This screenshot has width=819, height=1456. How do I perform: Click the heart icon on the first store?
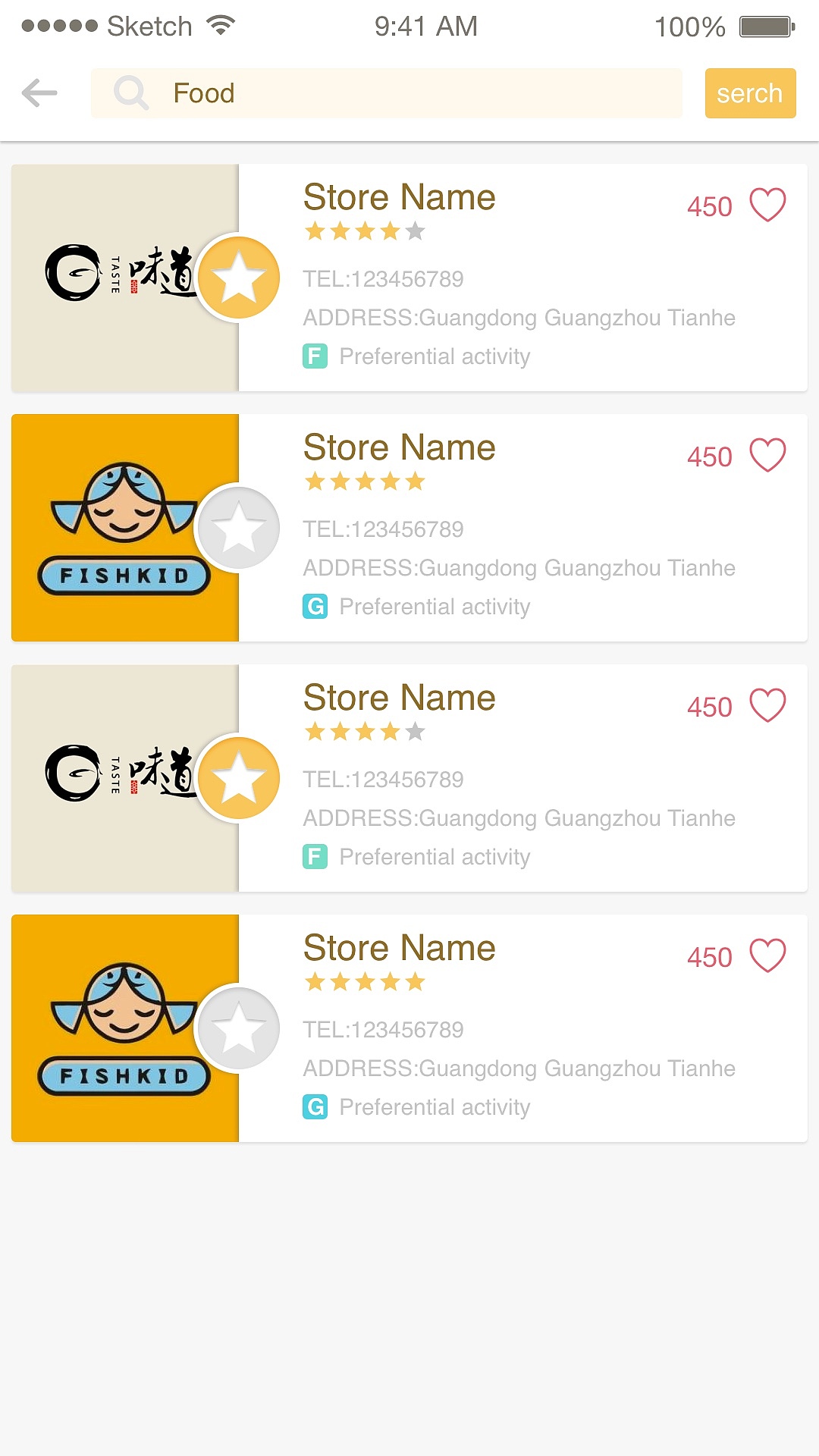coord(767,205)
